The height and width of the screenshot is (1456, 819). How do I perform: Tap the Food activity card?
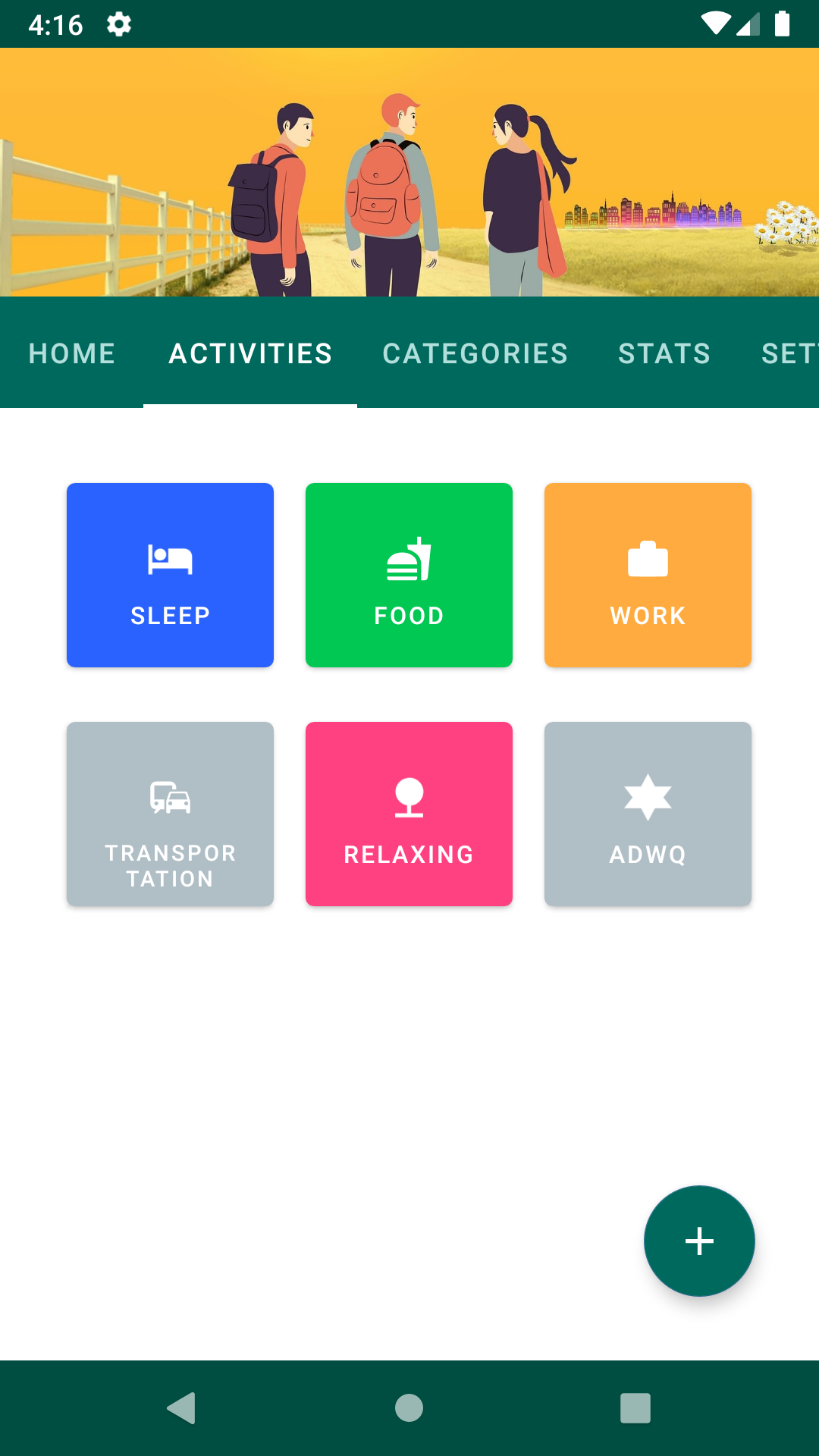tap(409, 575)
